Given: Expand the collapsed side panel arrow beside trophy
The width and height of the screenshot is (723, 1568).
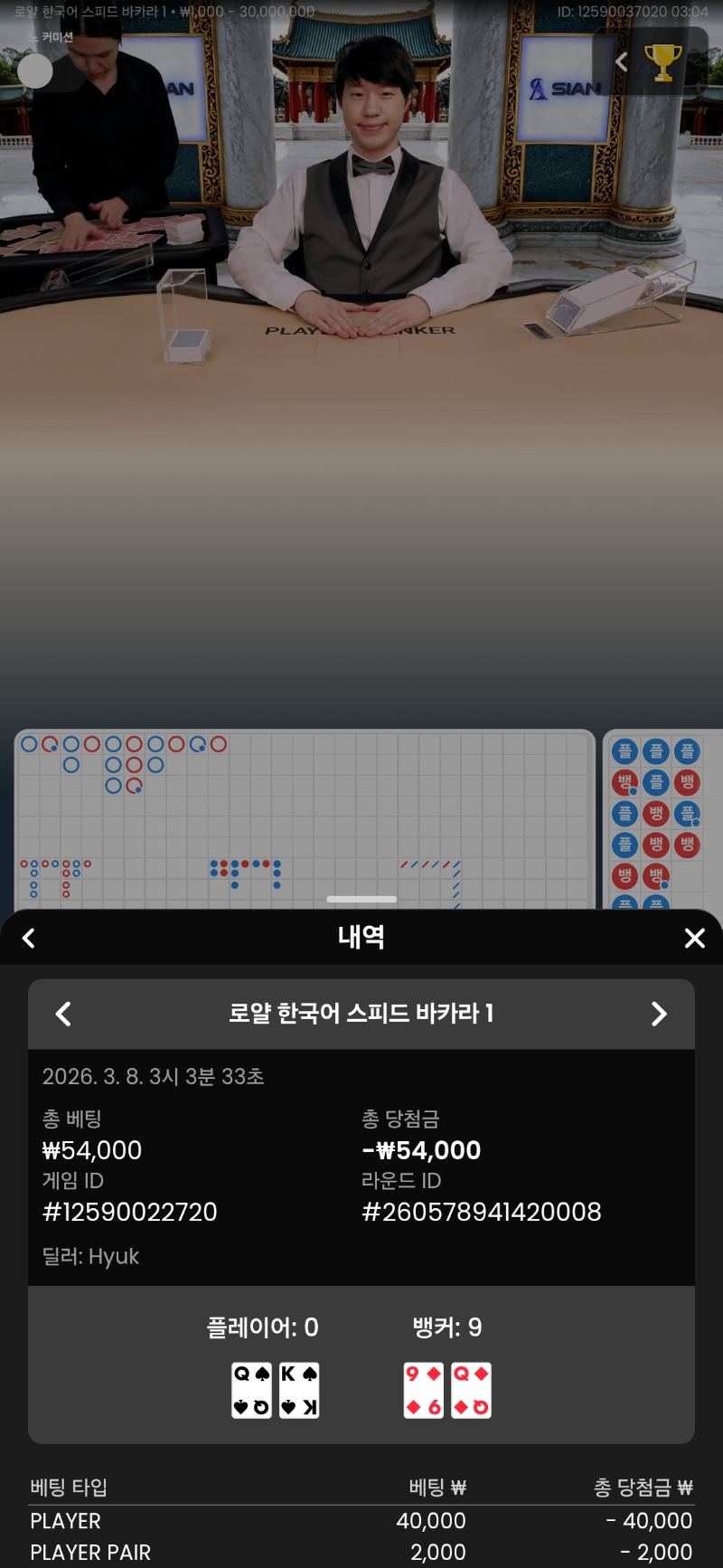Looking at the screenshot, I should coord(621,61).
